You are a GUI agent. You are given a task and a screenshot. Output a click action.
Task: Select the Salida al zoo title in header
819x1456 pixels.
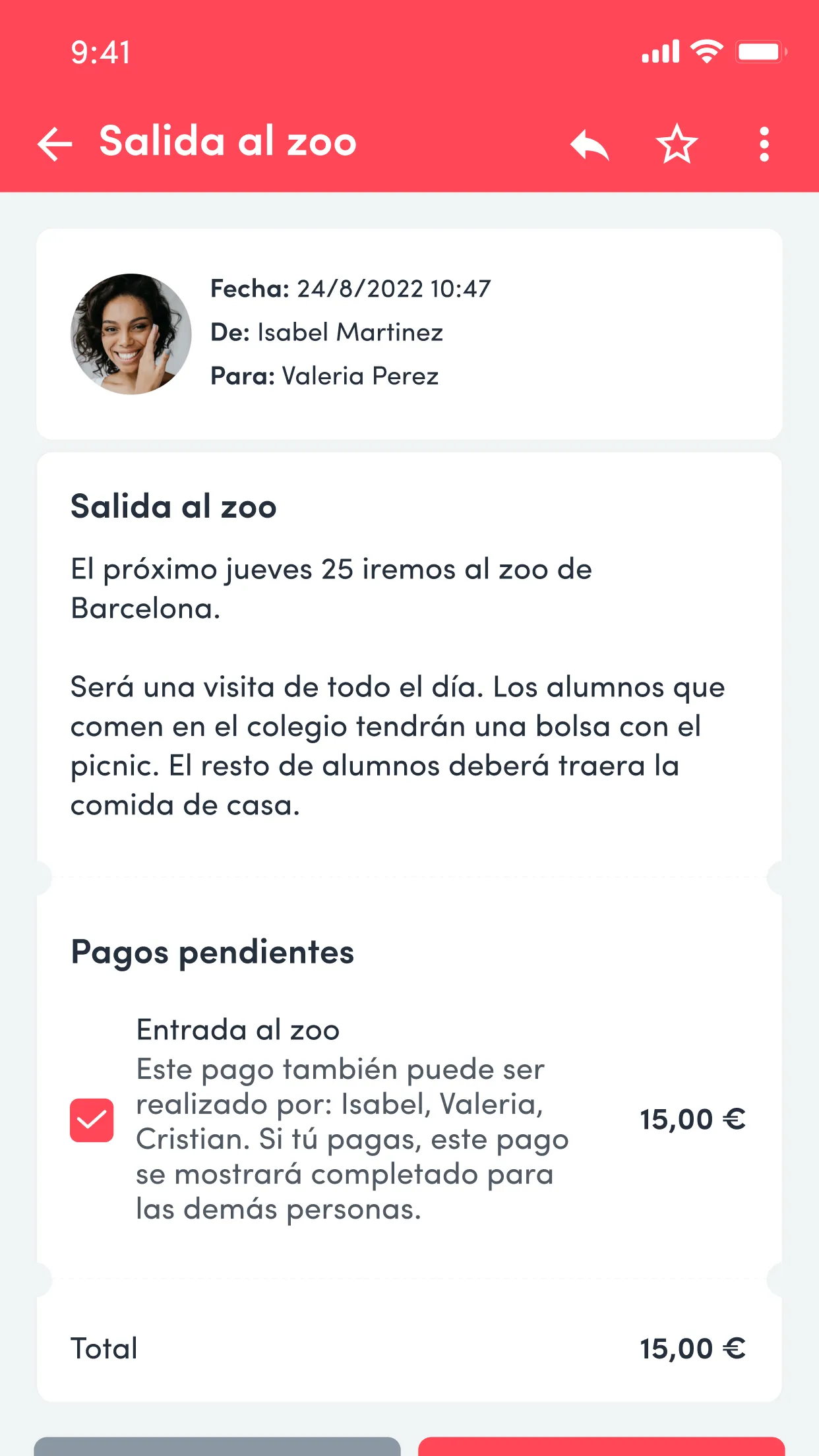pyautogui.click(x=226, y=140)
